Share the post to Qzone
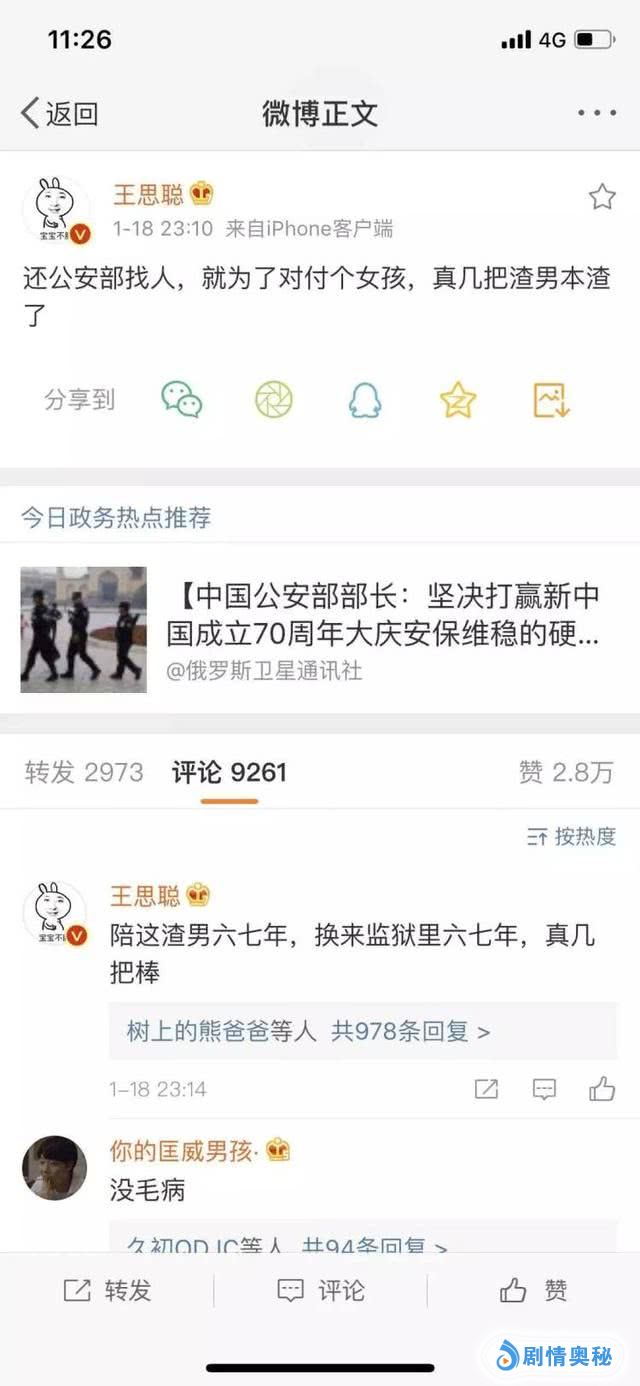The height and width of the screenshot is (1386, 640). point(458,400)
